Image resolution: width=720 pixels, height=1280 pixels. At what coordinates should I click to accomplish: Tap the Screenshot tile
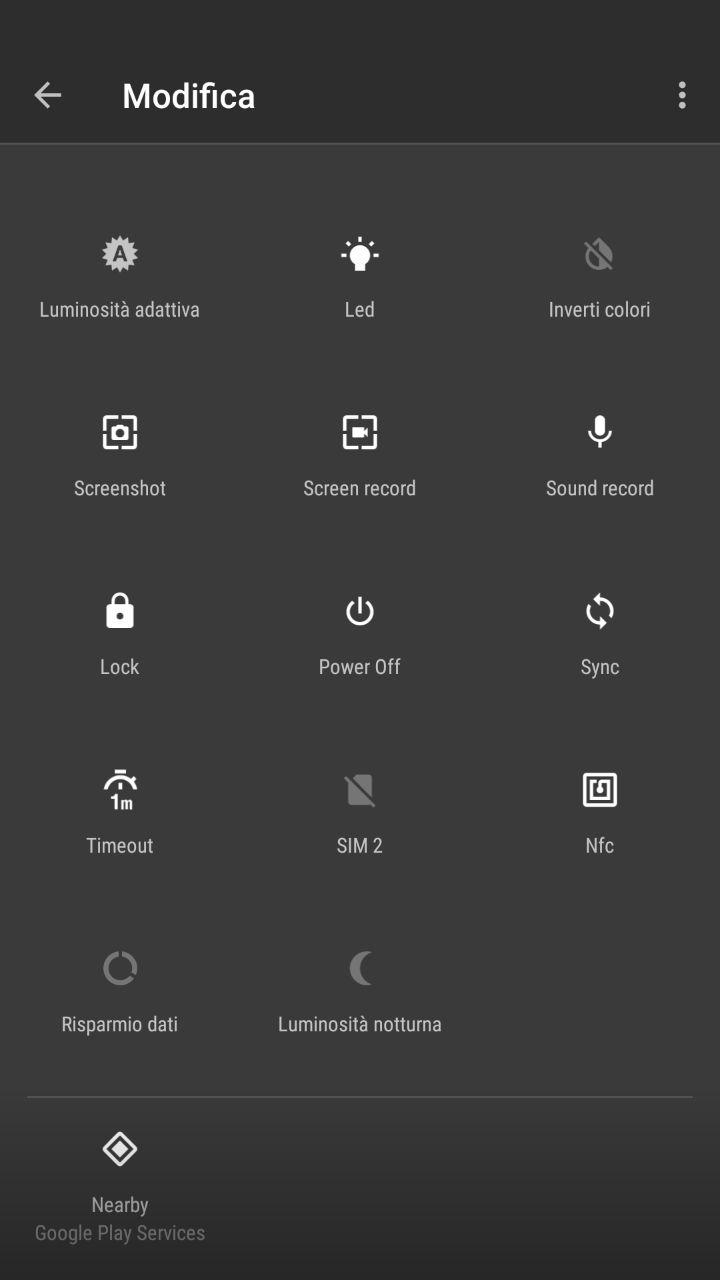[x=120, y=456]
